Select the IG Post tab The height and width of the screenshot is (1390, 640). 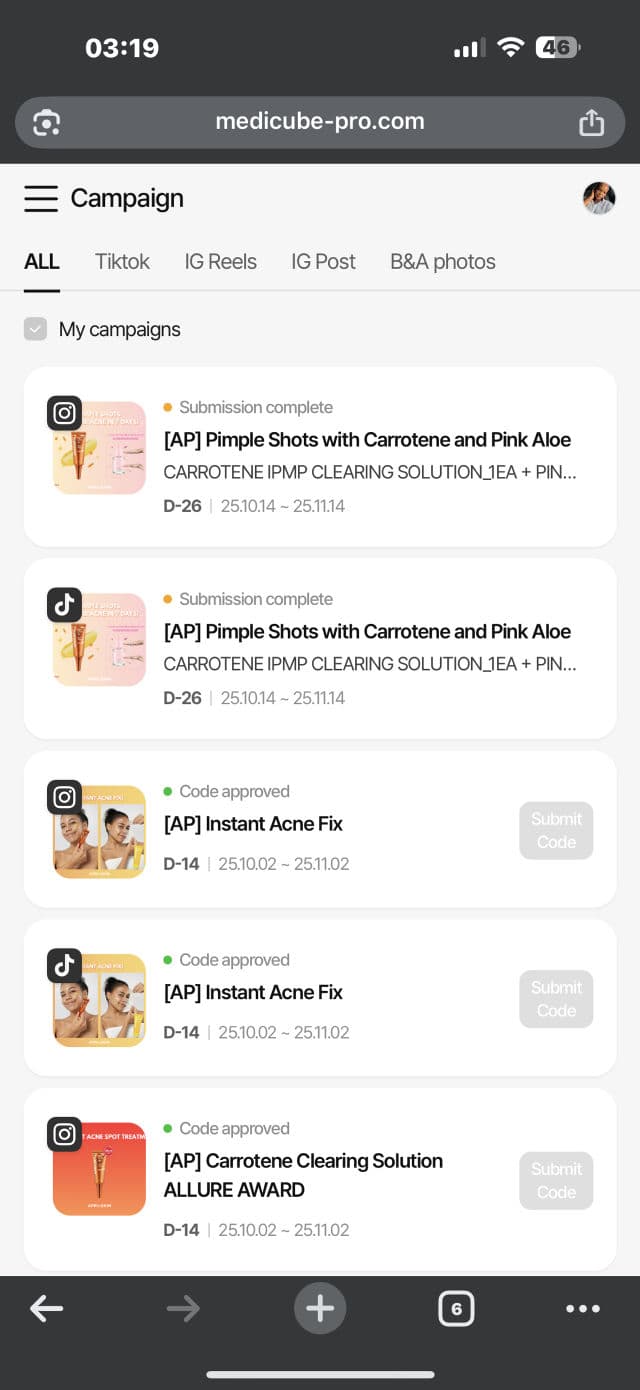[323, 262]
